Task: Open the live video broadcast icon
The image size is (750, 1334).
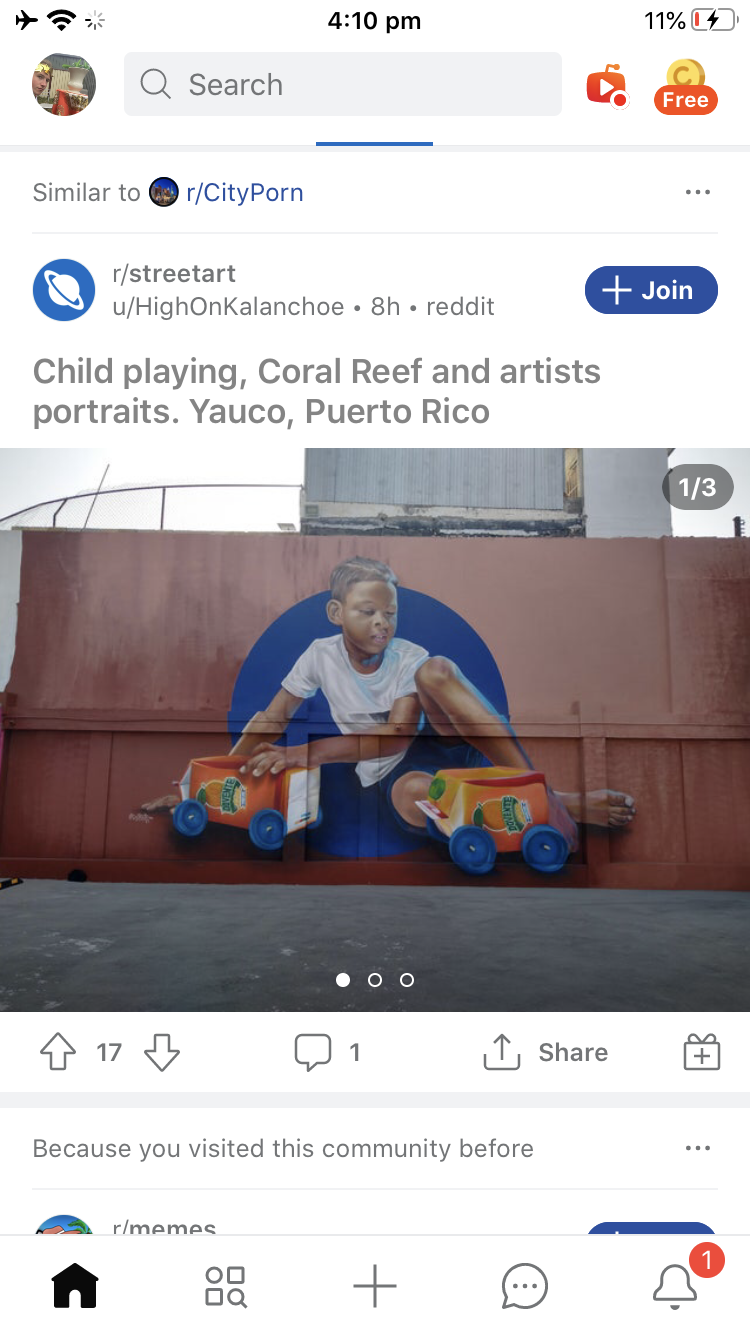Action: [606, 85]
